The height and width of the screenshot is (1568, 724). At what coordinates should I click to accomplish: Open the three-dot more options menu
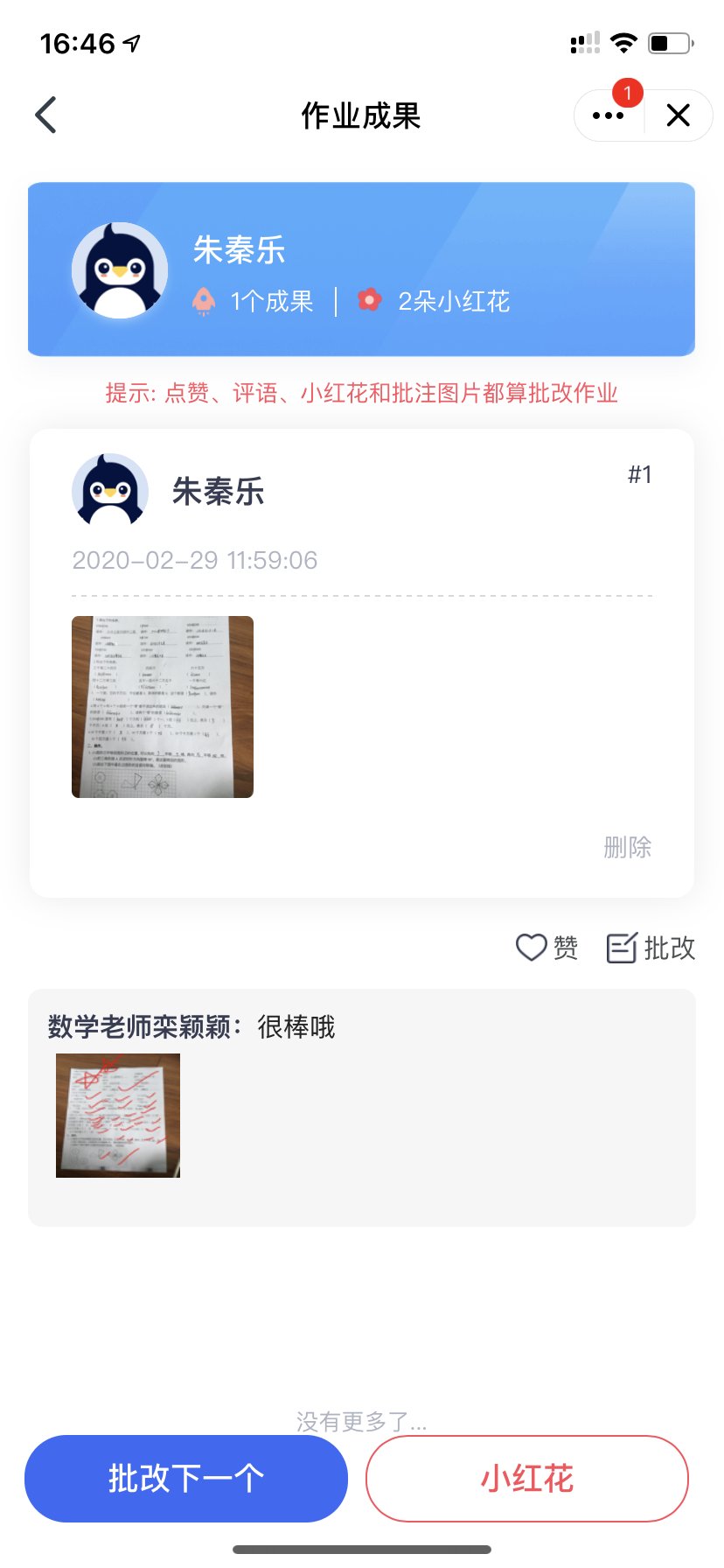click(x=608, y=115)
